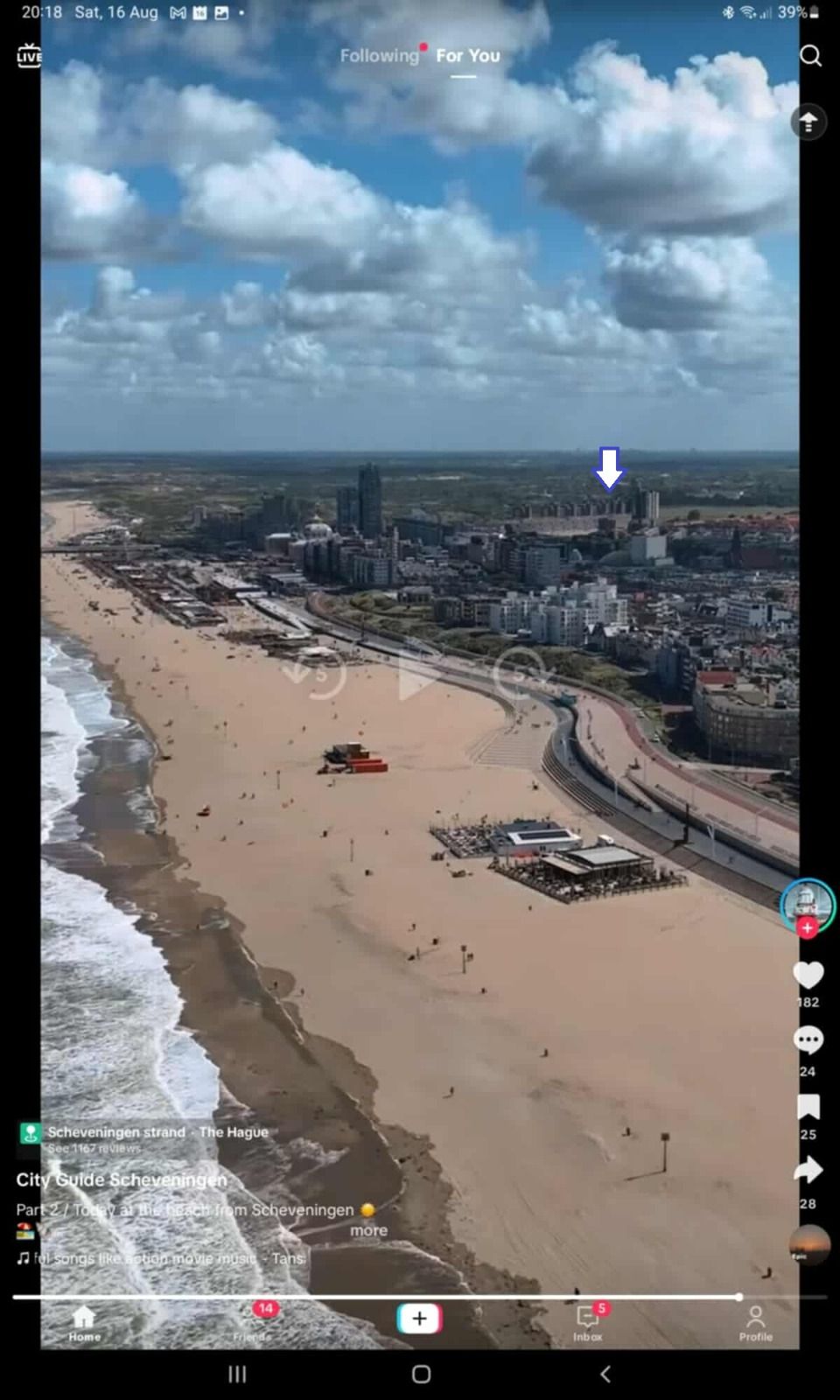Save video to favorites

coord(808,1107)
